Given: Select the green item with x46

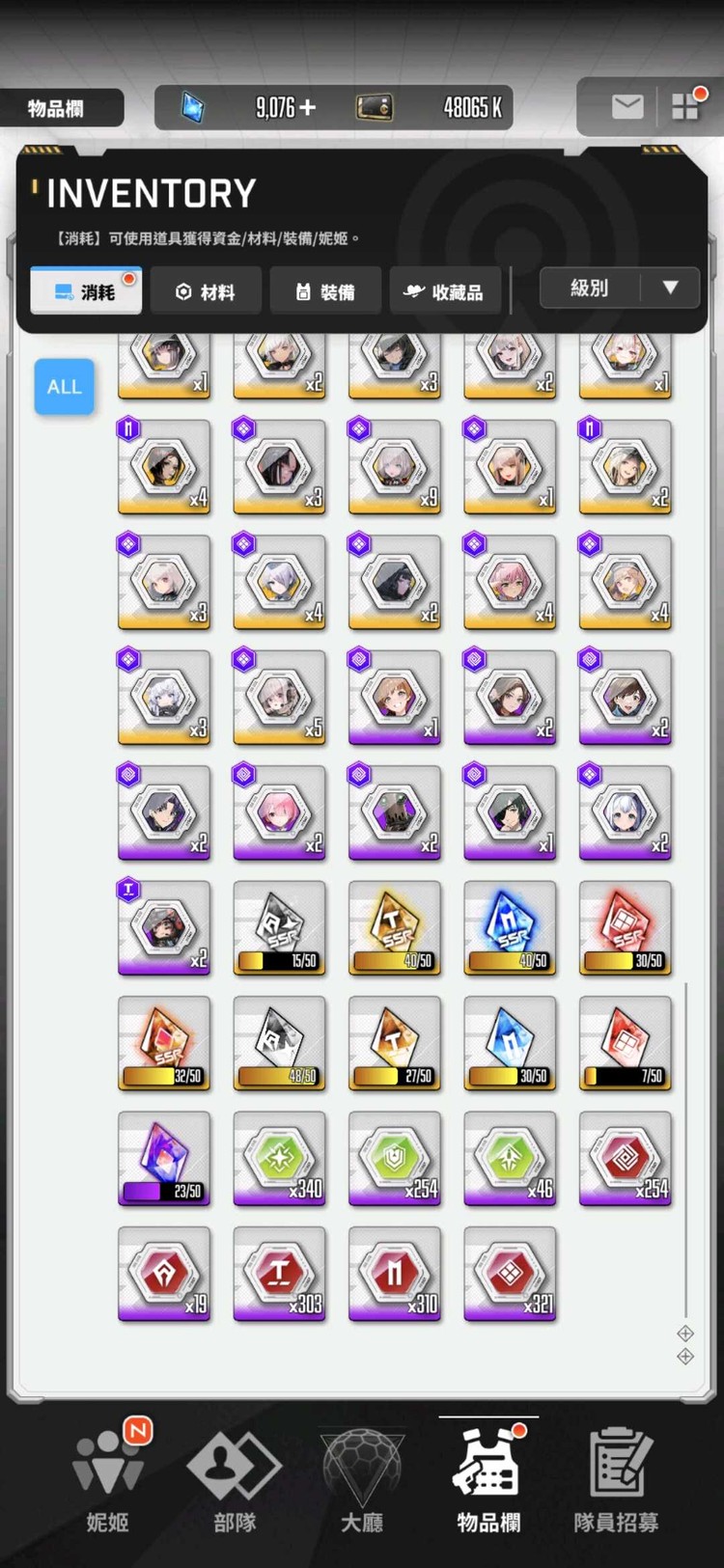Looking at the screenshot, I should 510,1158.
